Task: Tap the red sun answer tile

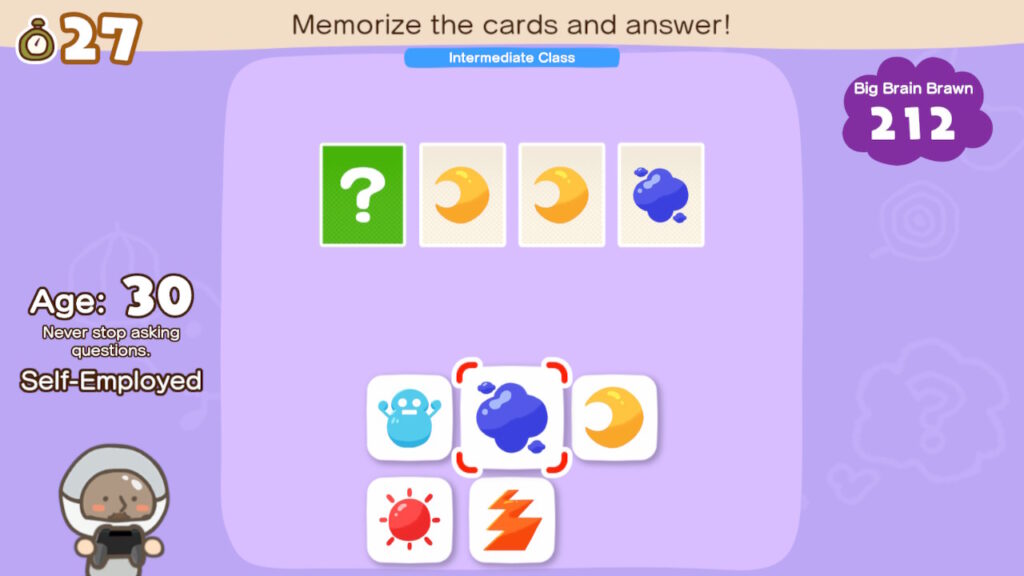Action: (409, 520)
